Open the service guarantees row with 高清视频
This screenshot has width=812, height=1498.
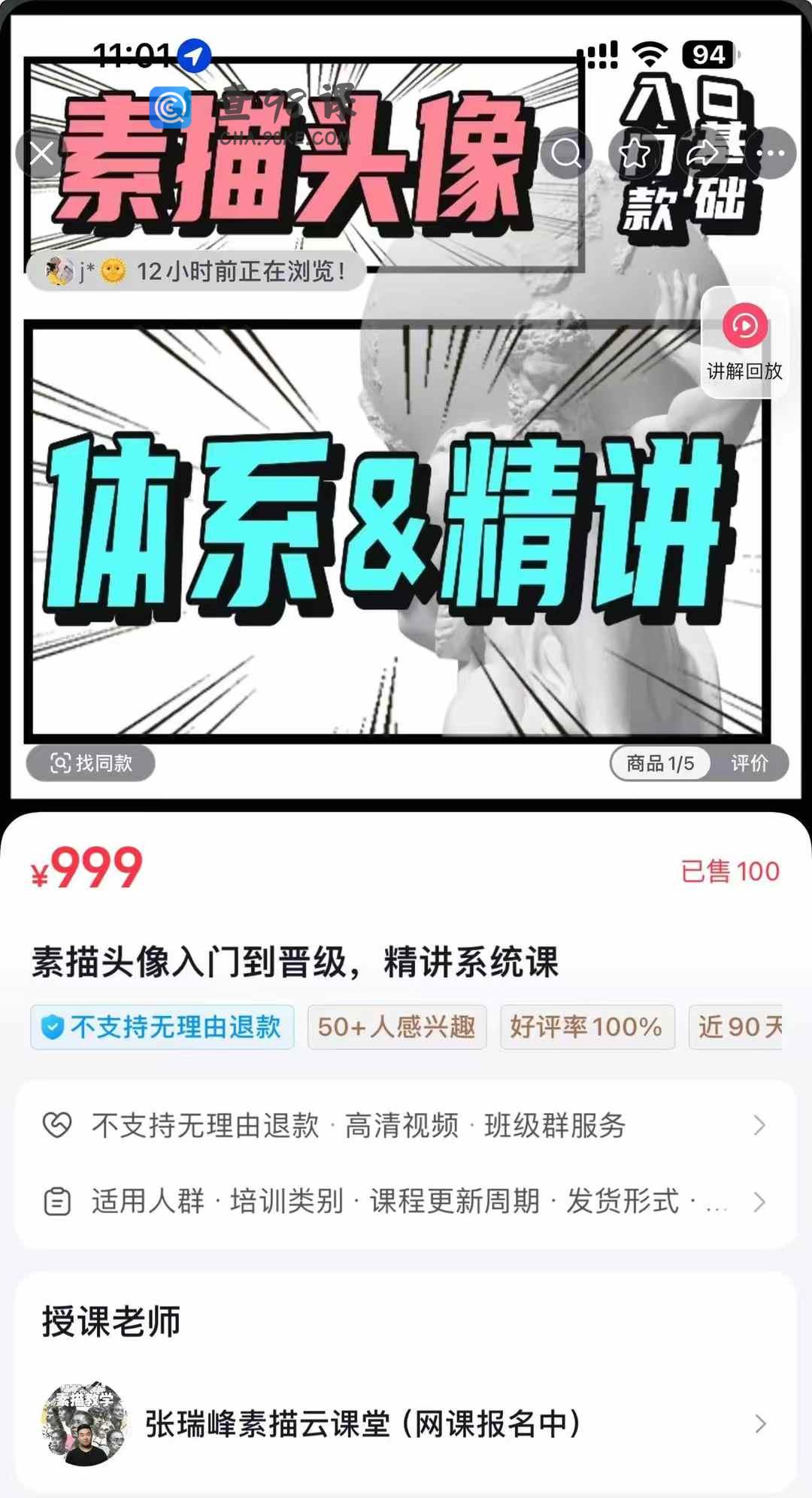404,1126
